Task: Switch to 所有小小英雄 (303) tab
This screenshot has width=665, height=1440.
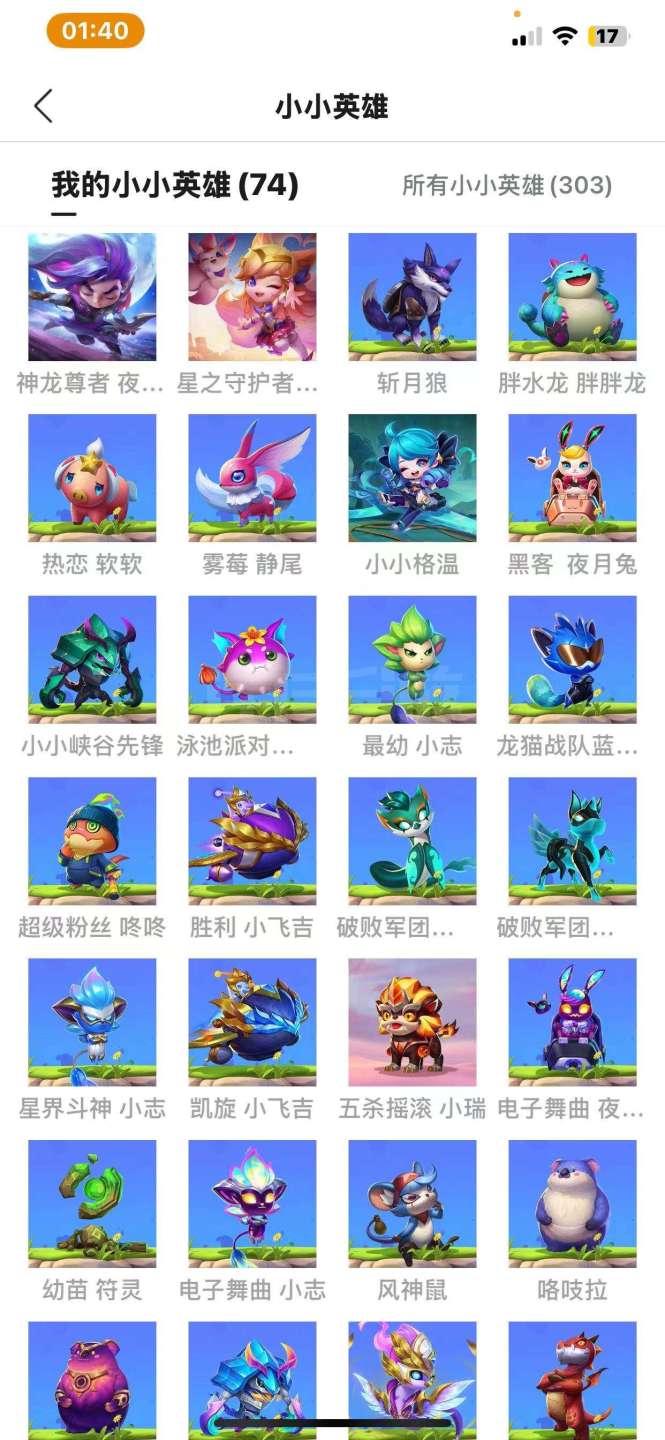Action: (507, 185)
